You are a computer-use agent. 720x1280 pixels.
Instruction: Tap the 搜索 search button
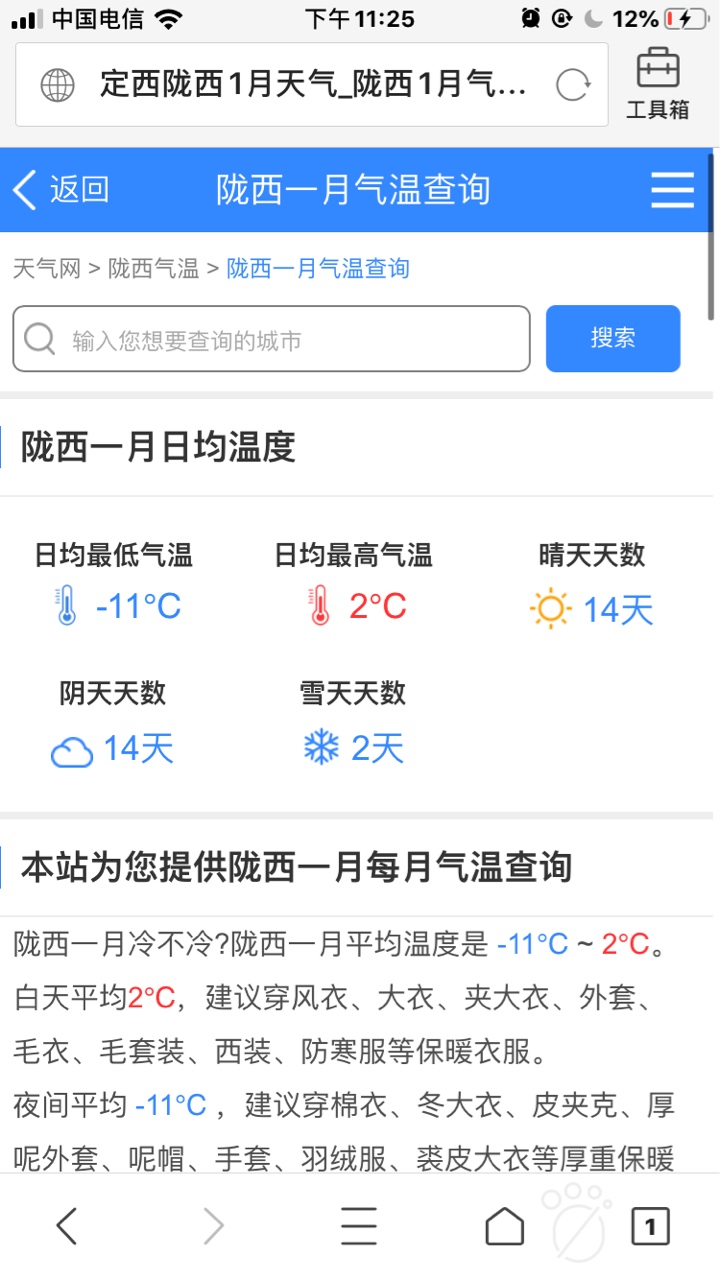click(613, 338)
